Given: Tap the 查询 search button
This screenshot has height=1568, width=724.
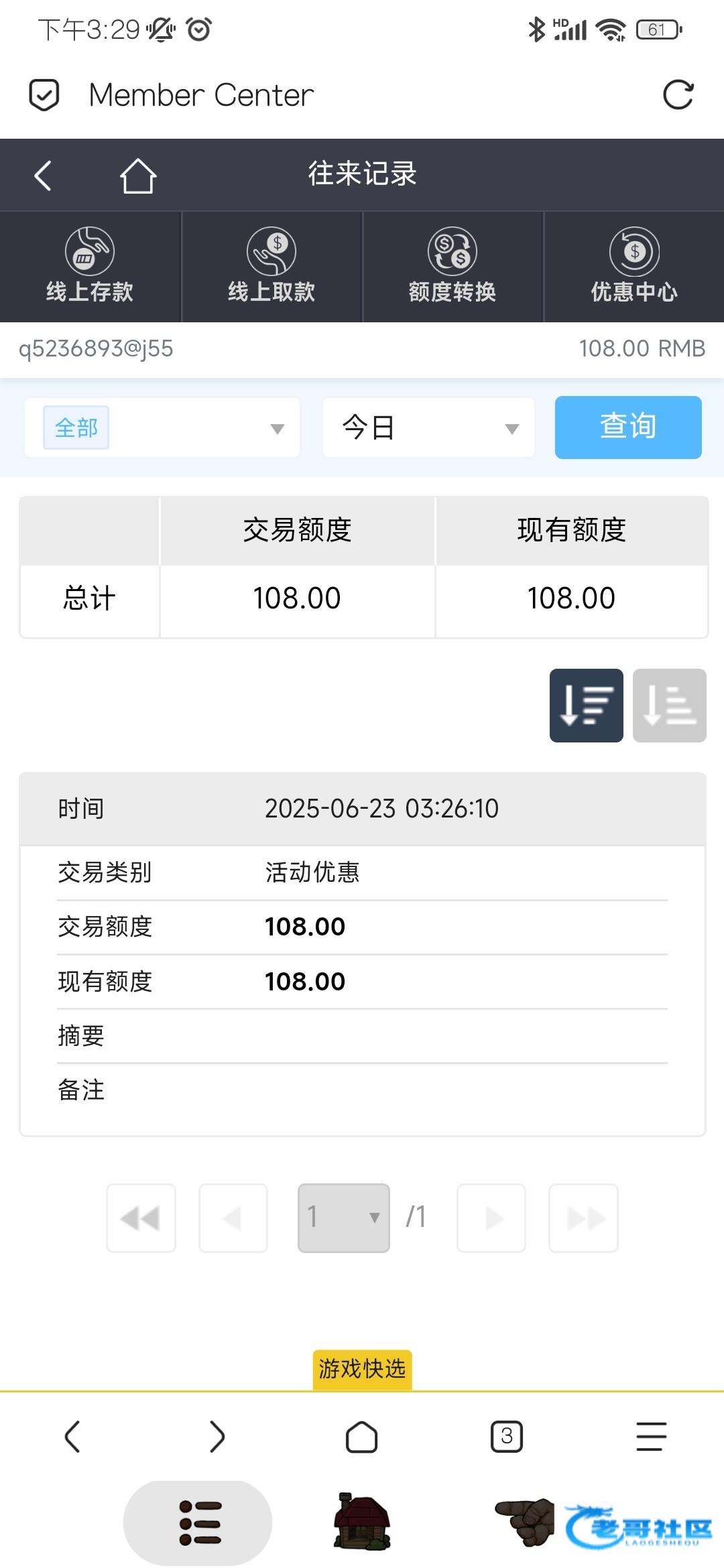Looking at the screenshot, I should (628, 428).
